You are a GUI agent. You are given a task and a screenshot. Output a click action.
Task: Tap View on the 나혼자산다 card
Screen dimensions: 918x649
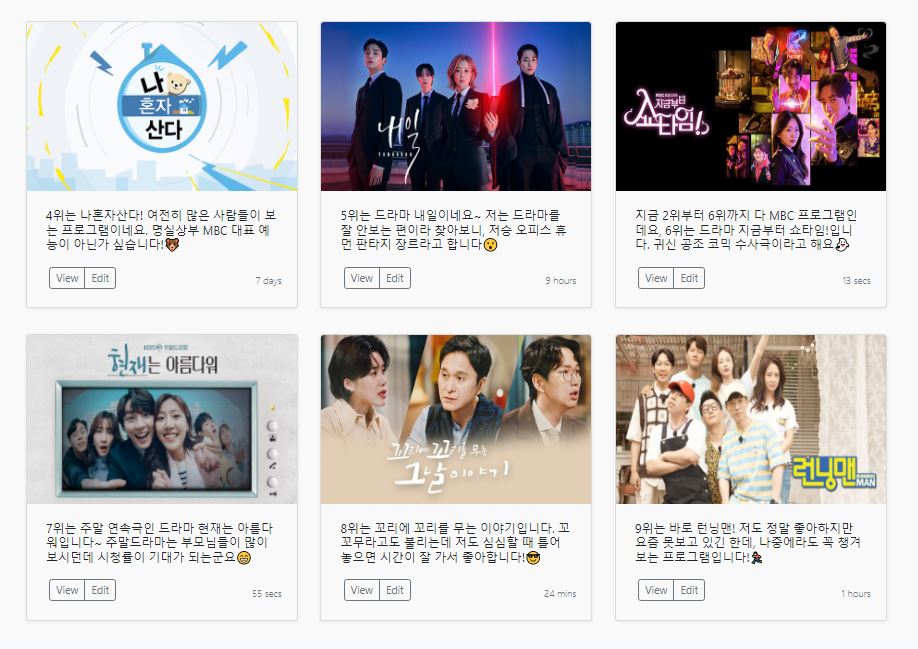pos(67,278)
